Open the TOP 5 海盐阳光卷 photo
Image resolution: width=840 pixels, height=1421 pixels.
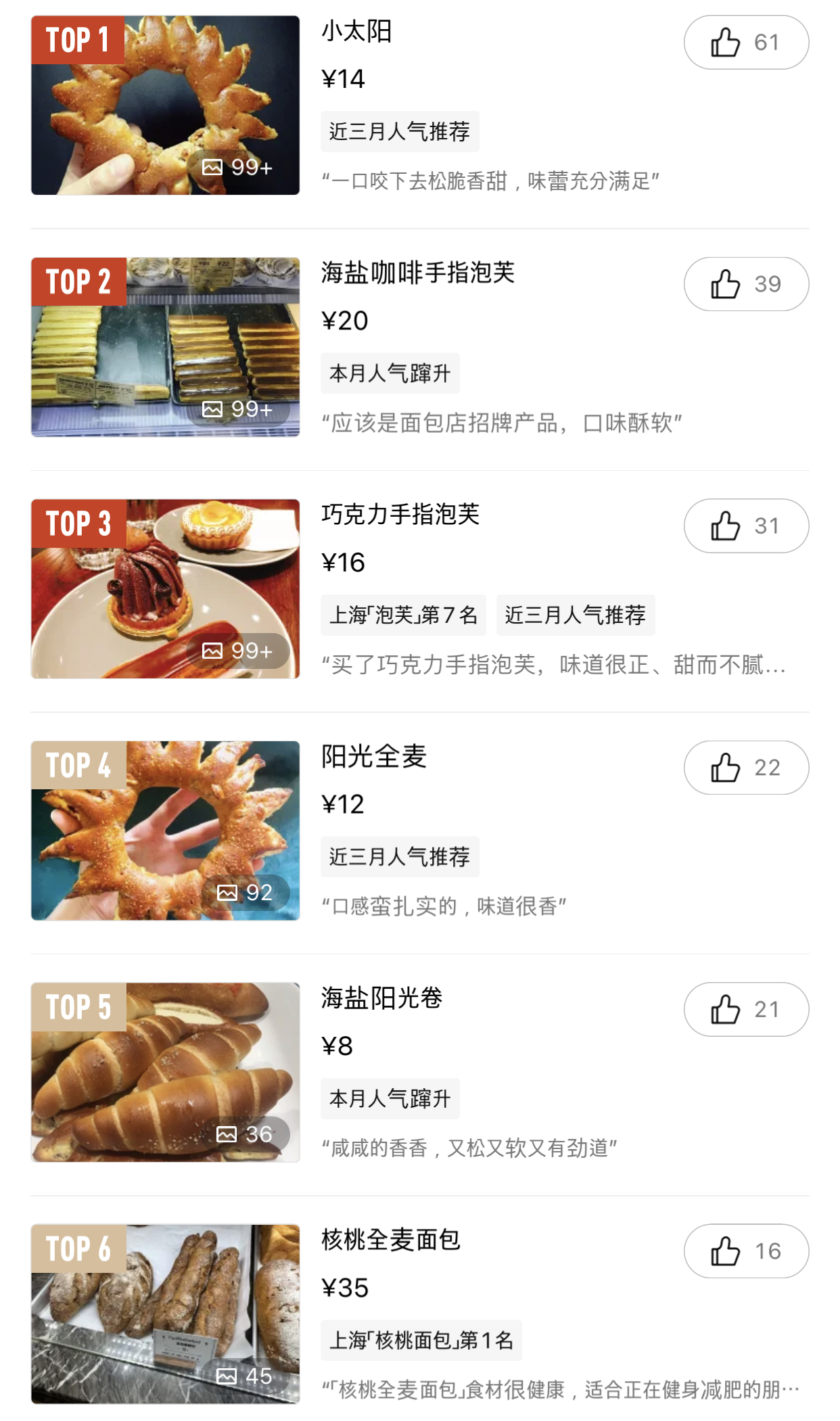(165, 1072)
